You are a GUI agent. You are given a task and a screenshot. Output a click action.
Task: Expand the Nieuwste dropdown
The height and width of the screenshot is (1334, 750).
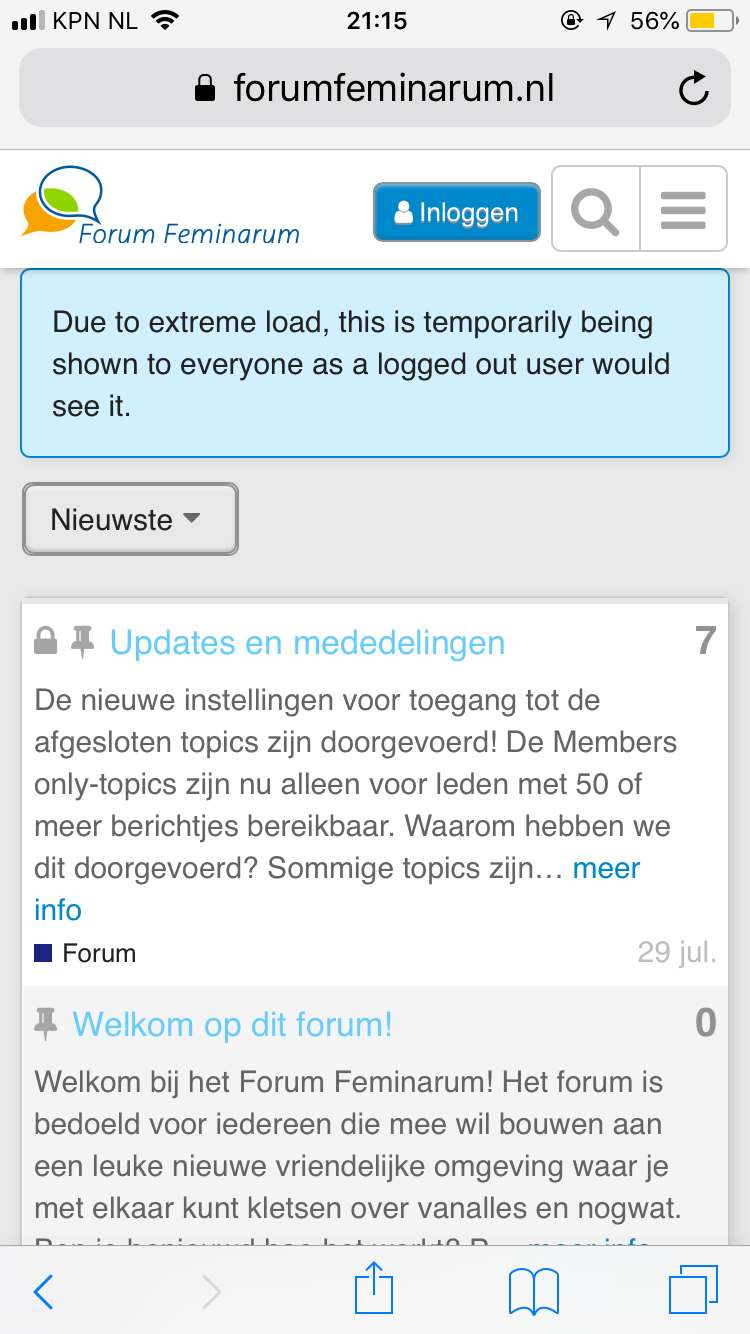tap(130, 519)
